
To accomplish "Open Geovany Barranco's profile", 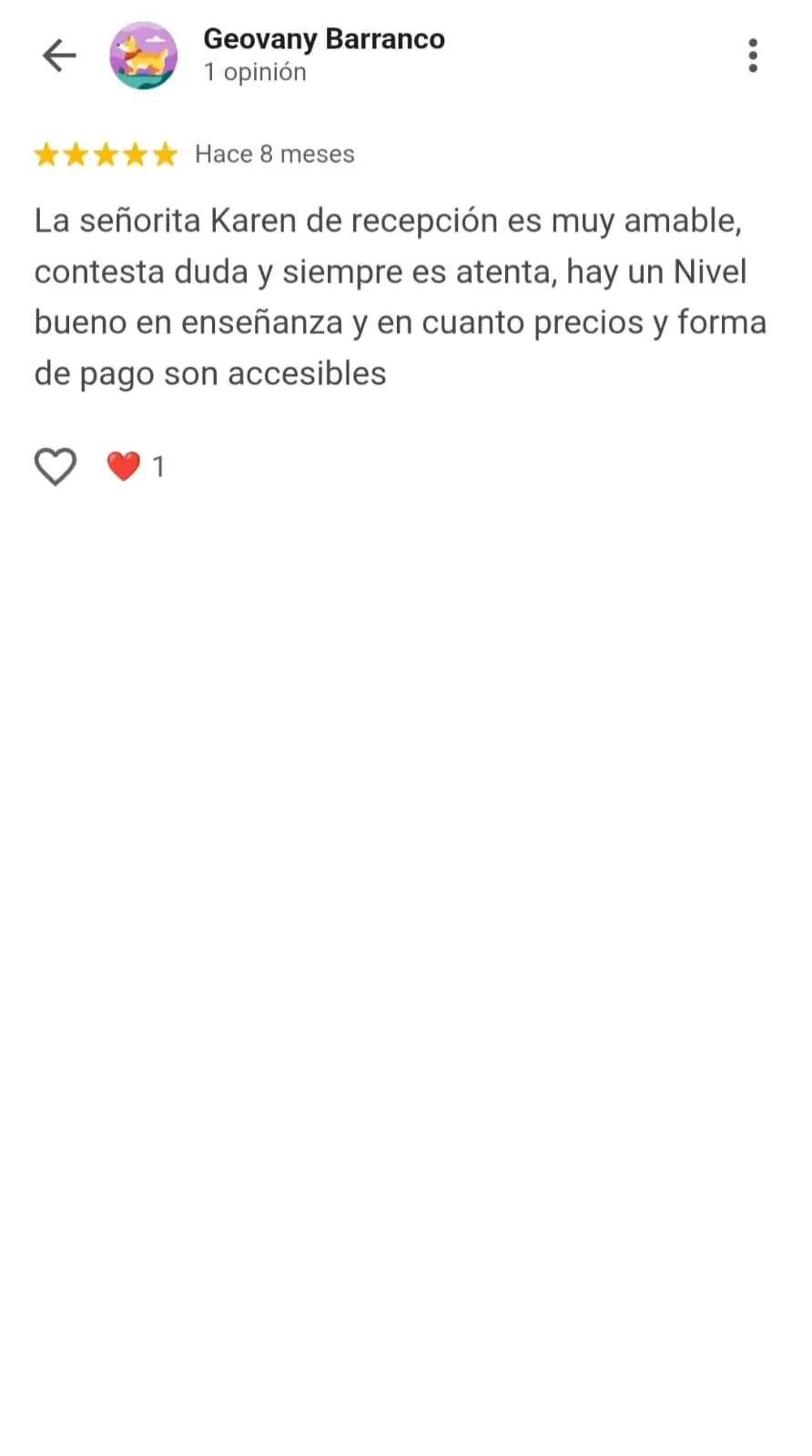I will (x=324, y=39).
